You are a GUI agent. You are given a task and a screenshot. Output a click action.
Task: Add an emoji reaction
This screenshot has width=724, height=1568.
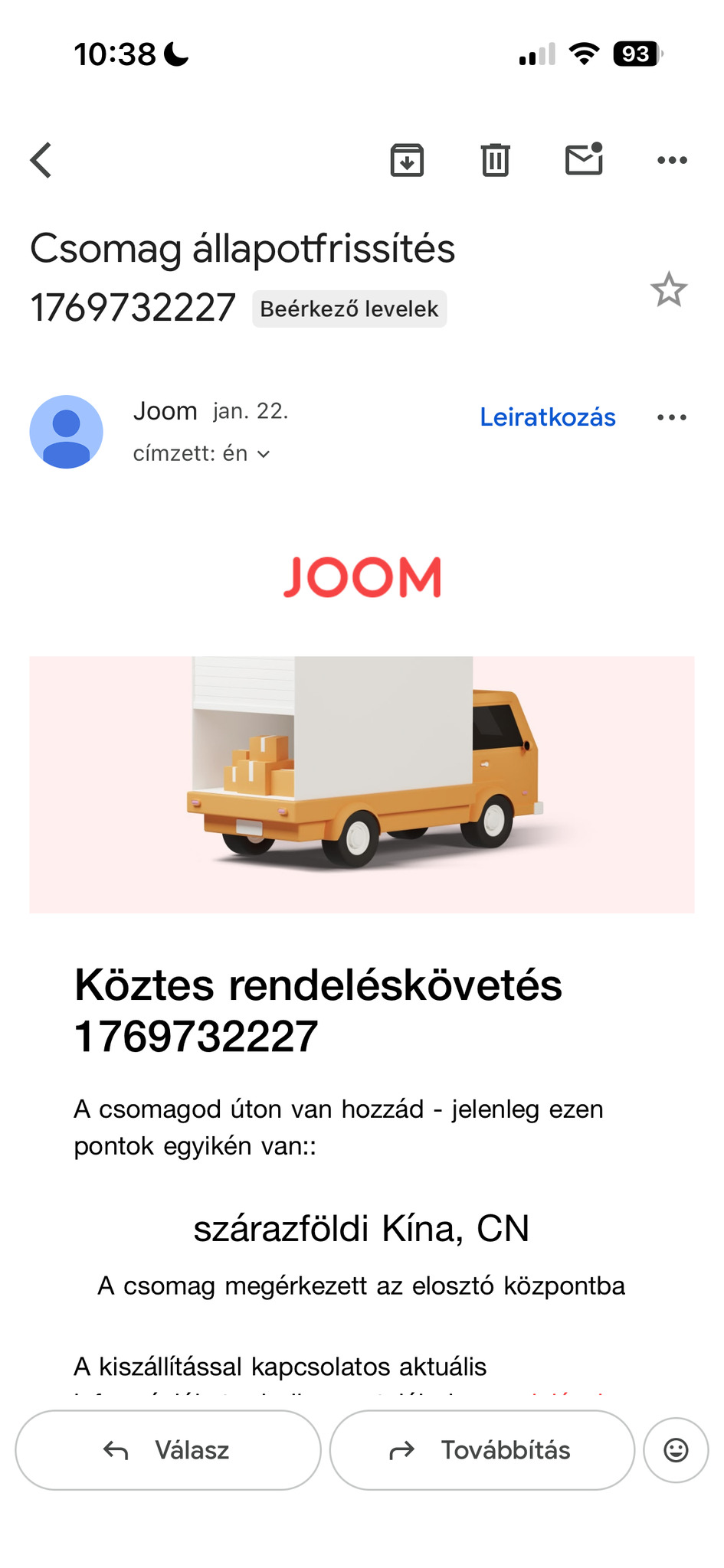676,1450
